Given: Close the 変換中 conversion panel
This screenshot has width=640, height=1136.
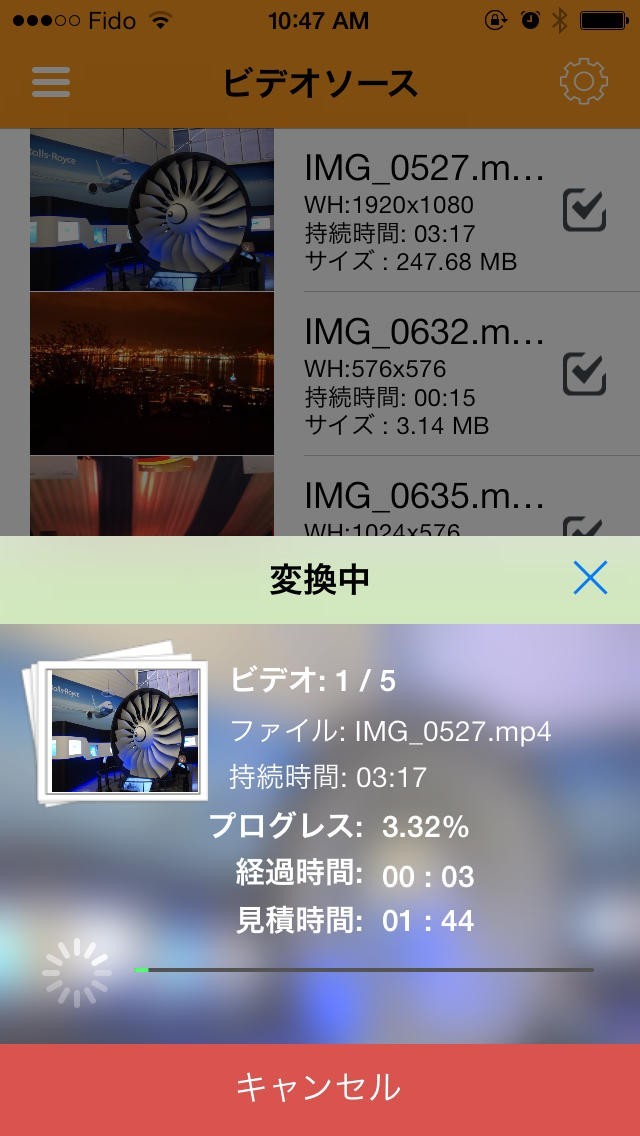Looking at the screenshot, I should click(590, 578).
